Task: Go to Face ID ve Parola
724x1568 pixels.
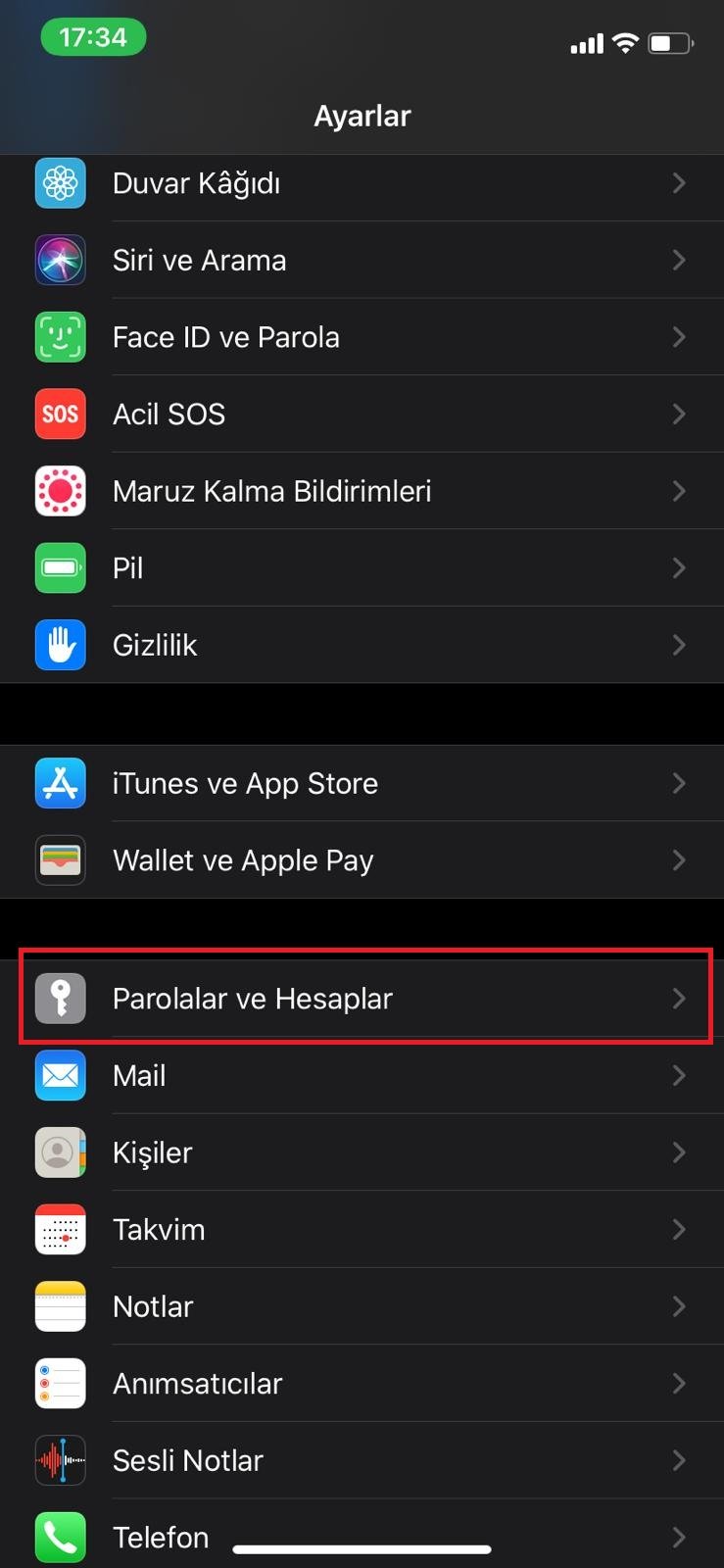Action: point(362,337)
